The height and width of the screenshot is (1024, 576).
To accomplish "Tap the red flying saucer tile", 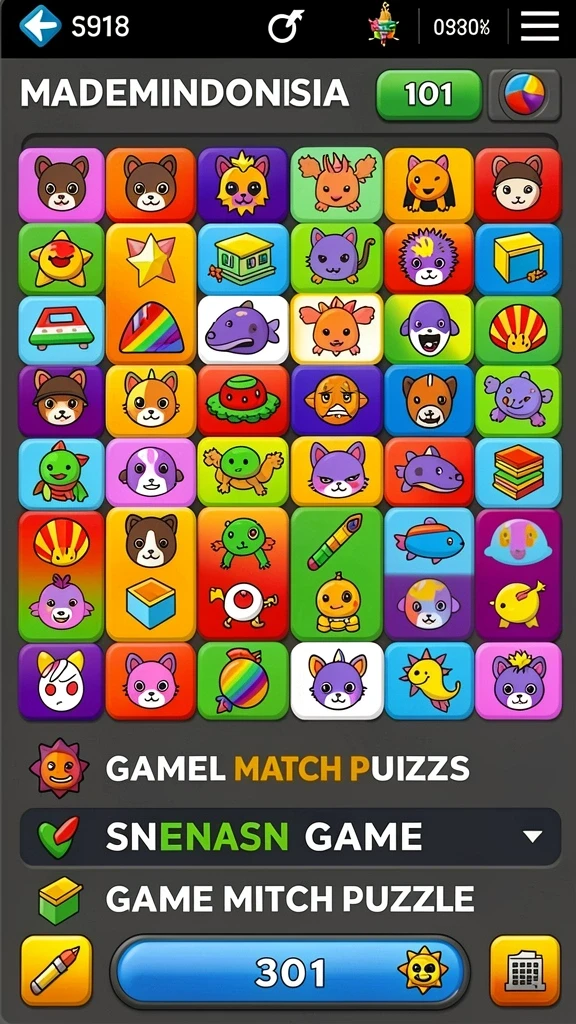I will point(243,401).
